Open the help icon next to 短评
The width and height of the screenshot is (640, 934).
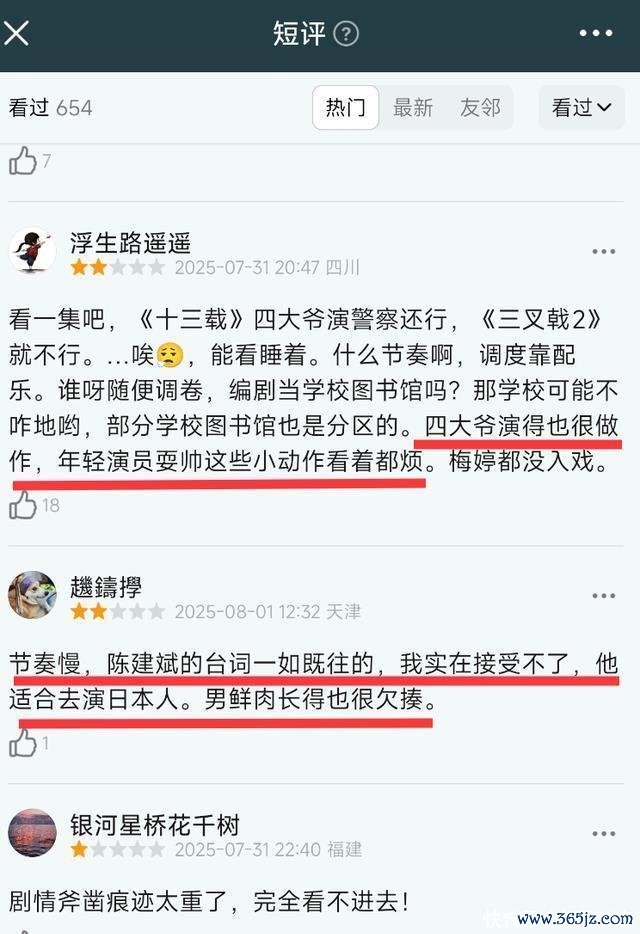pyautogui.click(x=346, y=33)
